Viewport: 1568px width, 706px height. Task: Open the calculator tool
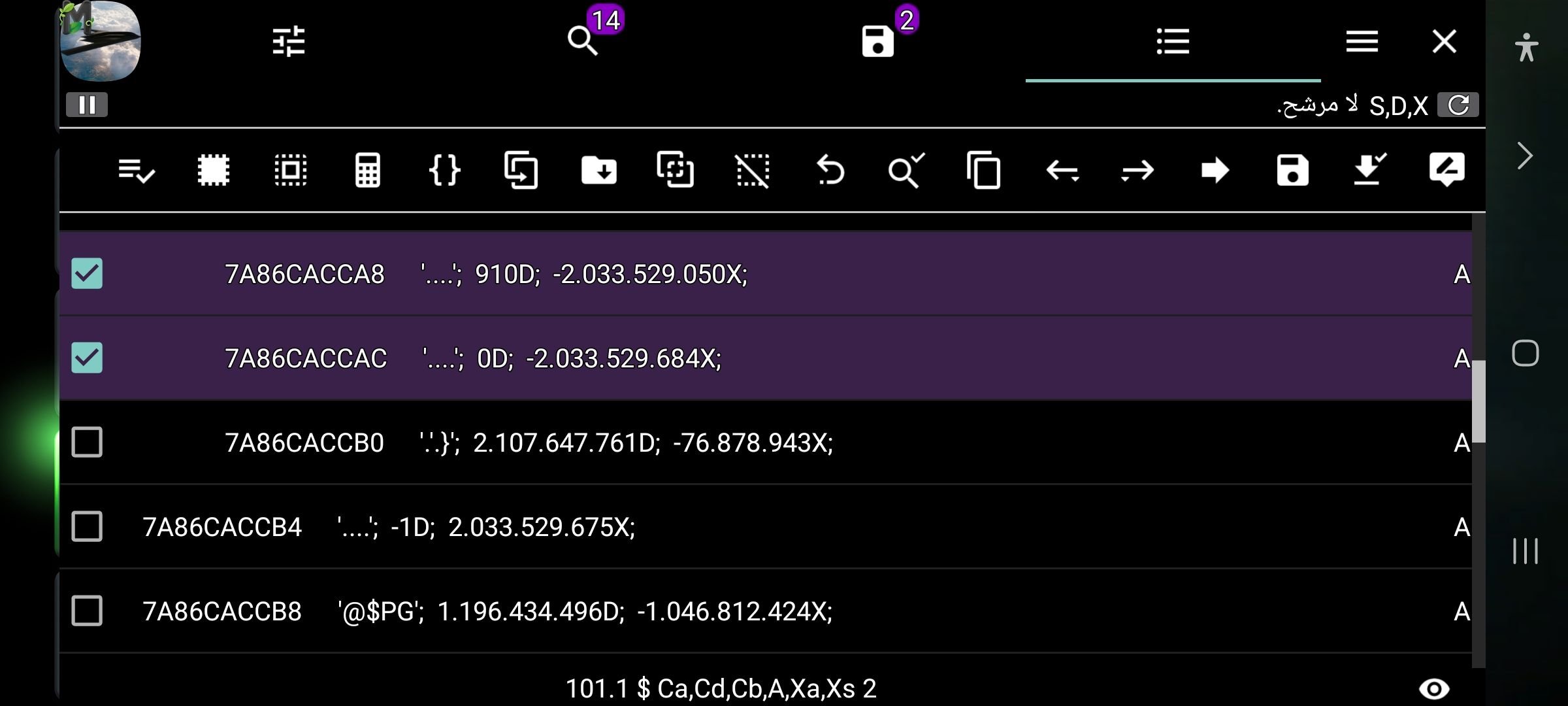[x=367, y=171]
